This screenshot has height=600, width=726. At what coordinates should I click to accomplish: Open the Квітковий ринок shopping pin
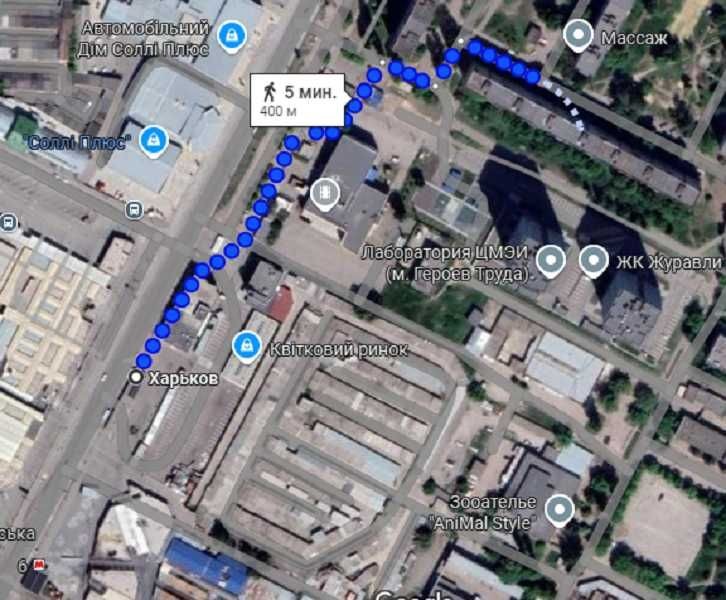[x=243, y=347]
